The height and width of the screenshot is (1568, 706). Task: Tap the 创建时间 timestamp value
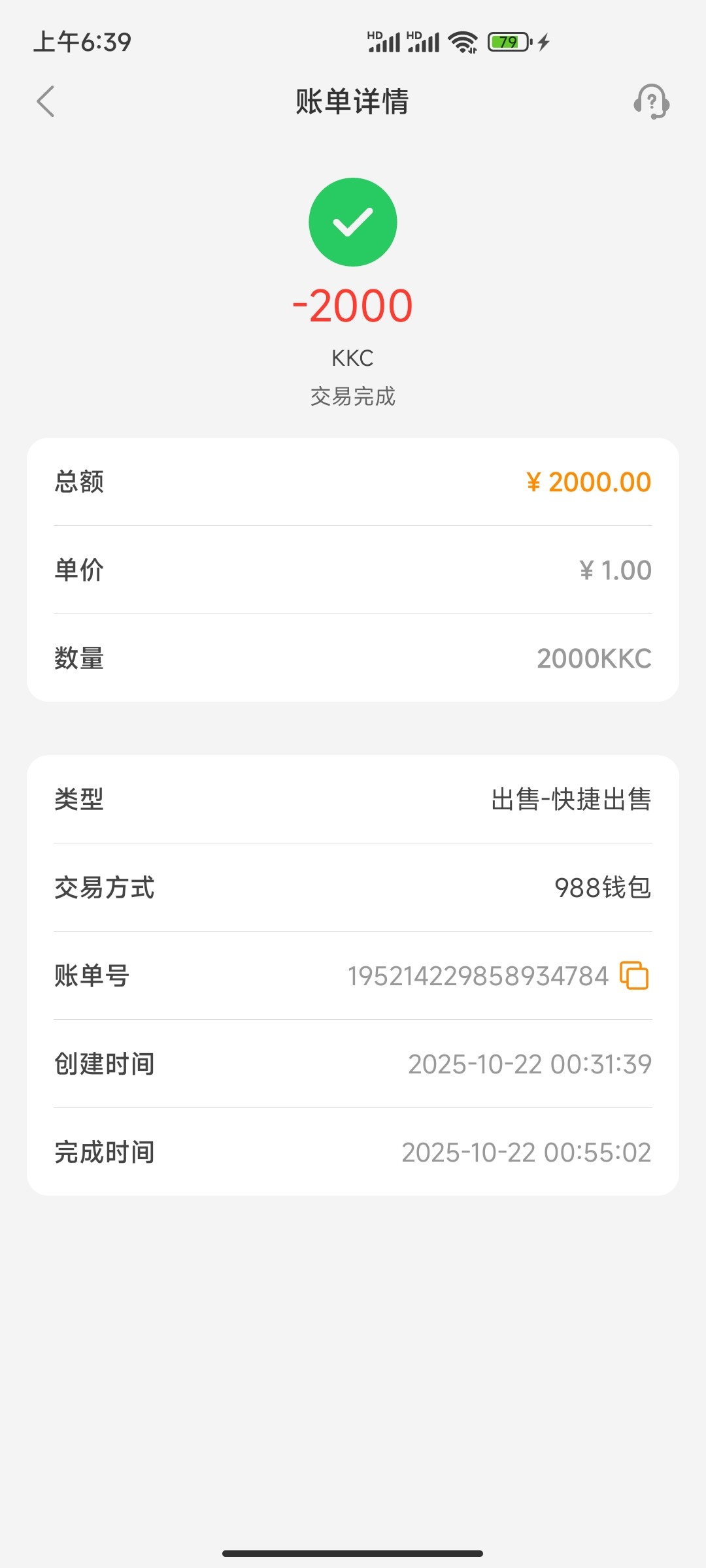point(529,1064)
